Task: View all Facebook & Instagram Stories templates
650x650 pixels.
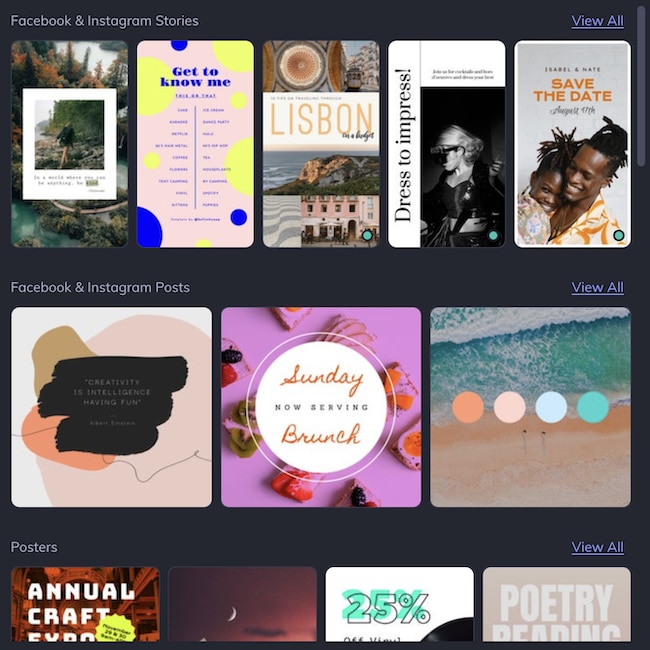Action: 597,21
